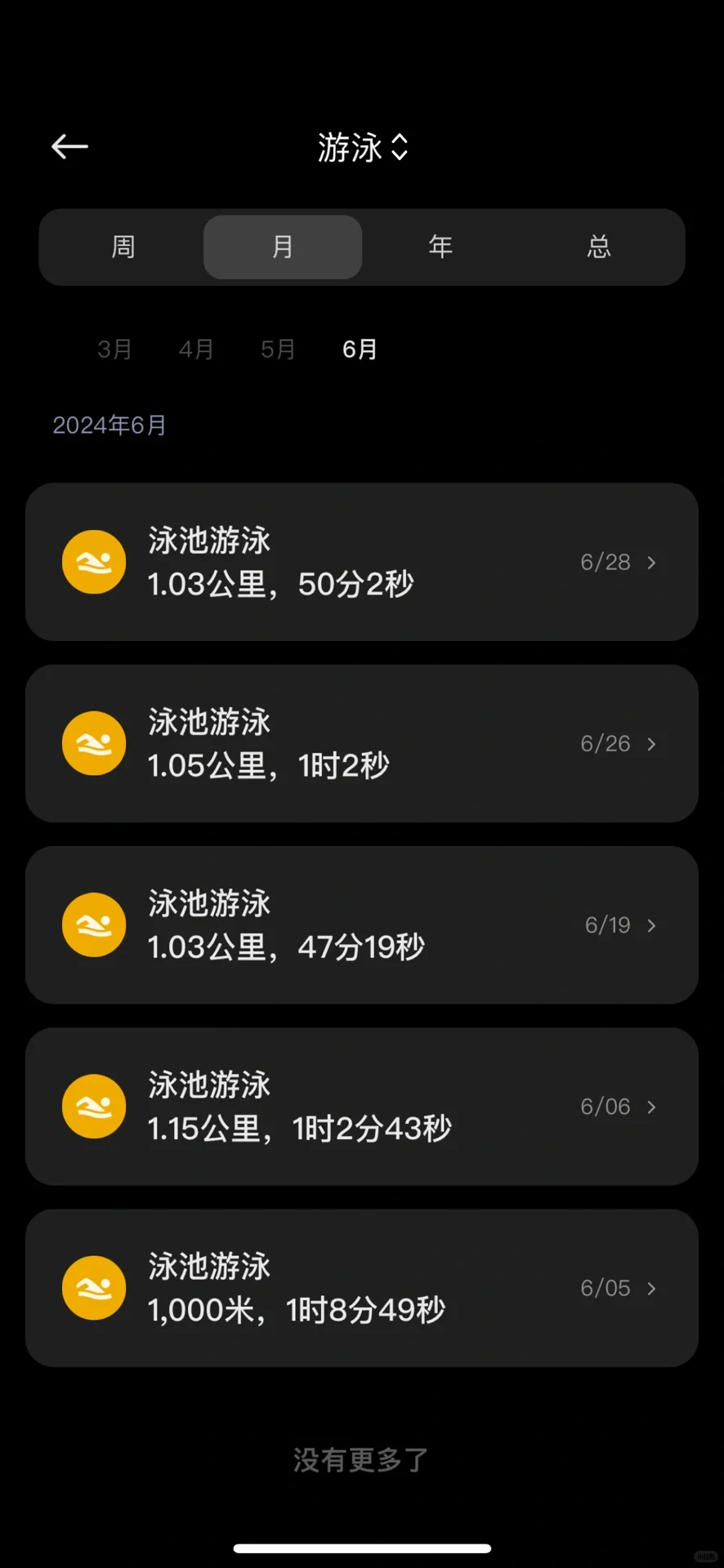Jump to 5月 records
The width and height of the screenshot is (724, 1568).
click(278, 350)
